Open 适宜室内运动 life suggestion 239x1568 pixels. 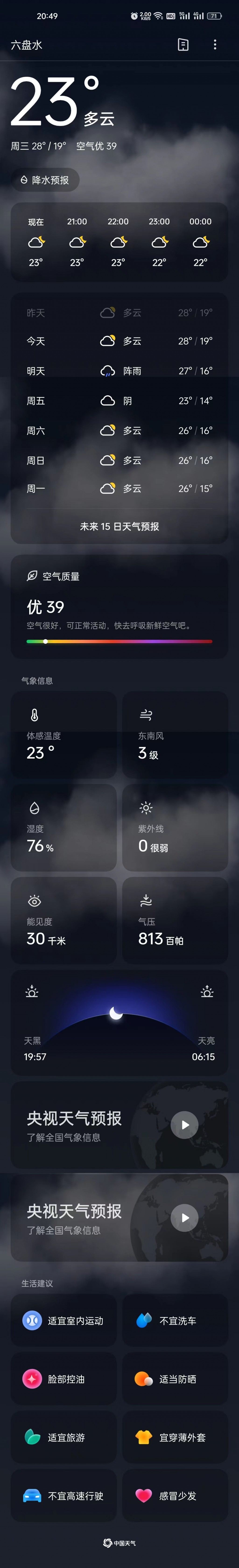click(x=63, y=1320)
